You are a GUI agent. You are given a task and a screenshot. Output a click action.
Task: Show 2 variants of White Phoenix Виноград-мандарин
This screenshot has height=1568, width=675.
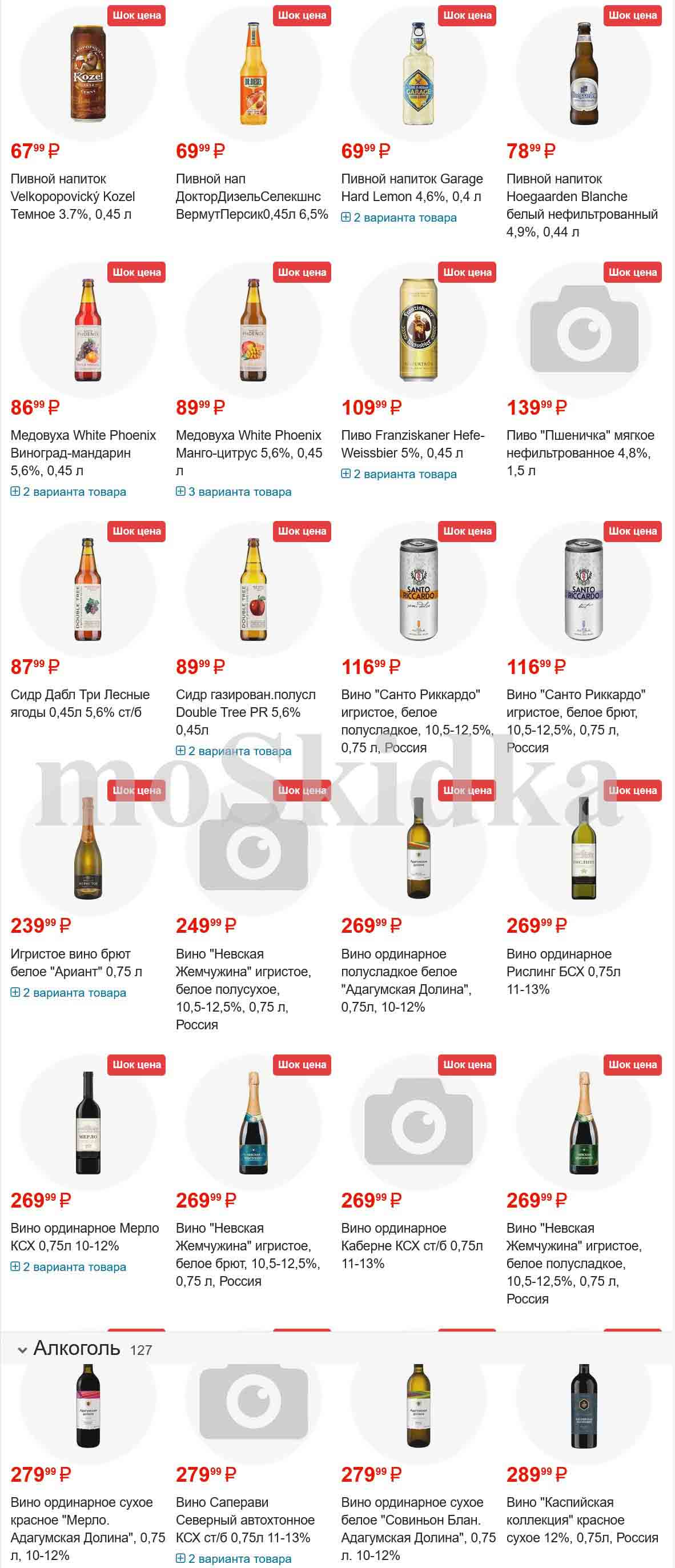(68, 492)
